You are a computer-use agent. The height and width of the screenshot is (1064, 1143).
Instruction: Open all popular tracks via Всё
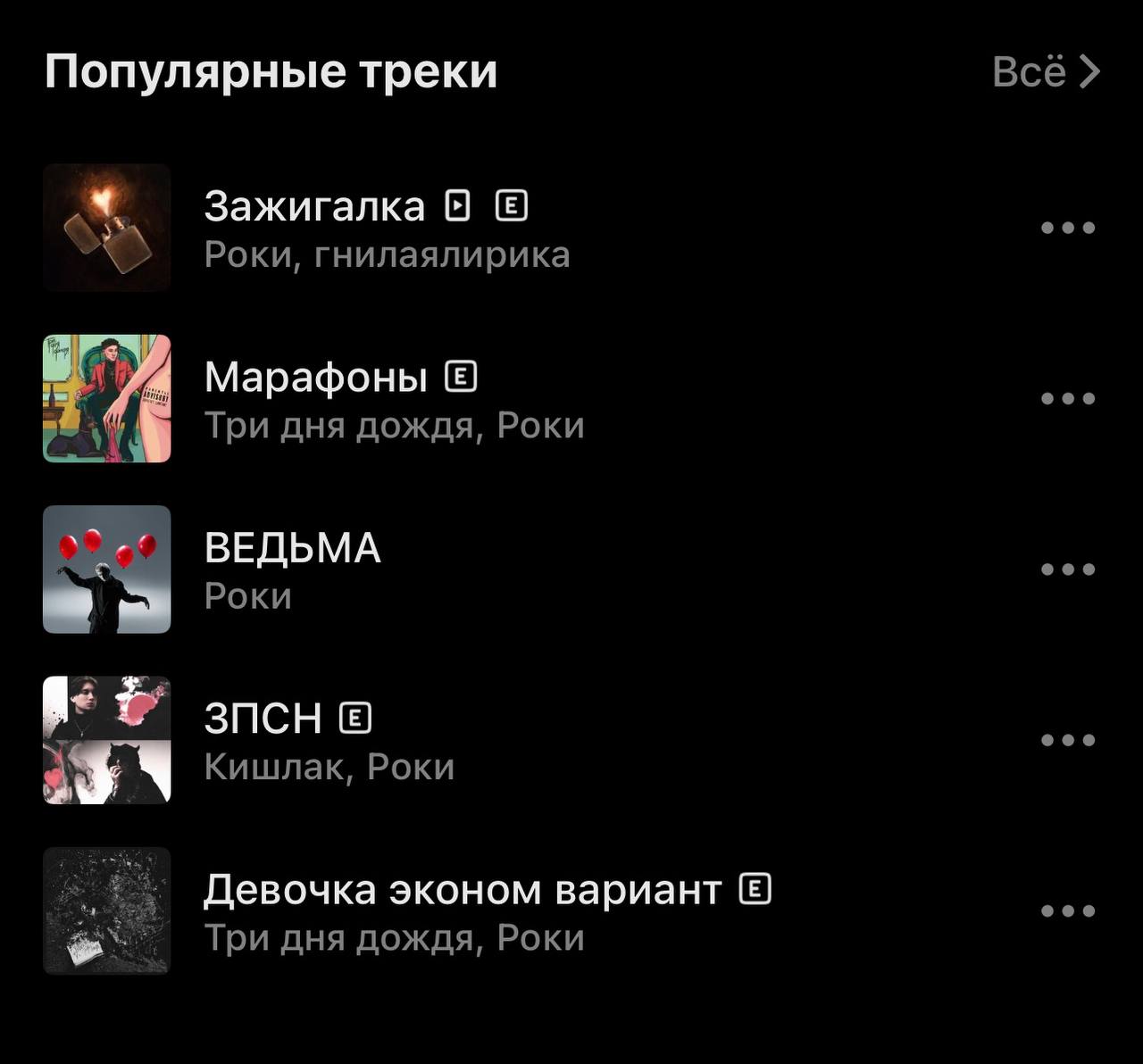[1046, 72]
